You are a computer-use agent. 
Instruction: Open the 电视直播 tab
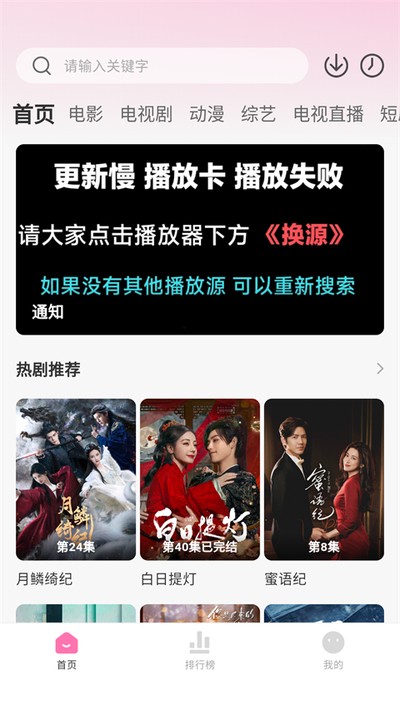[x=328, y=114]
